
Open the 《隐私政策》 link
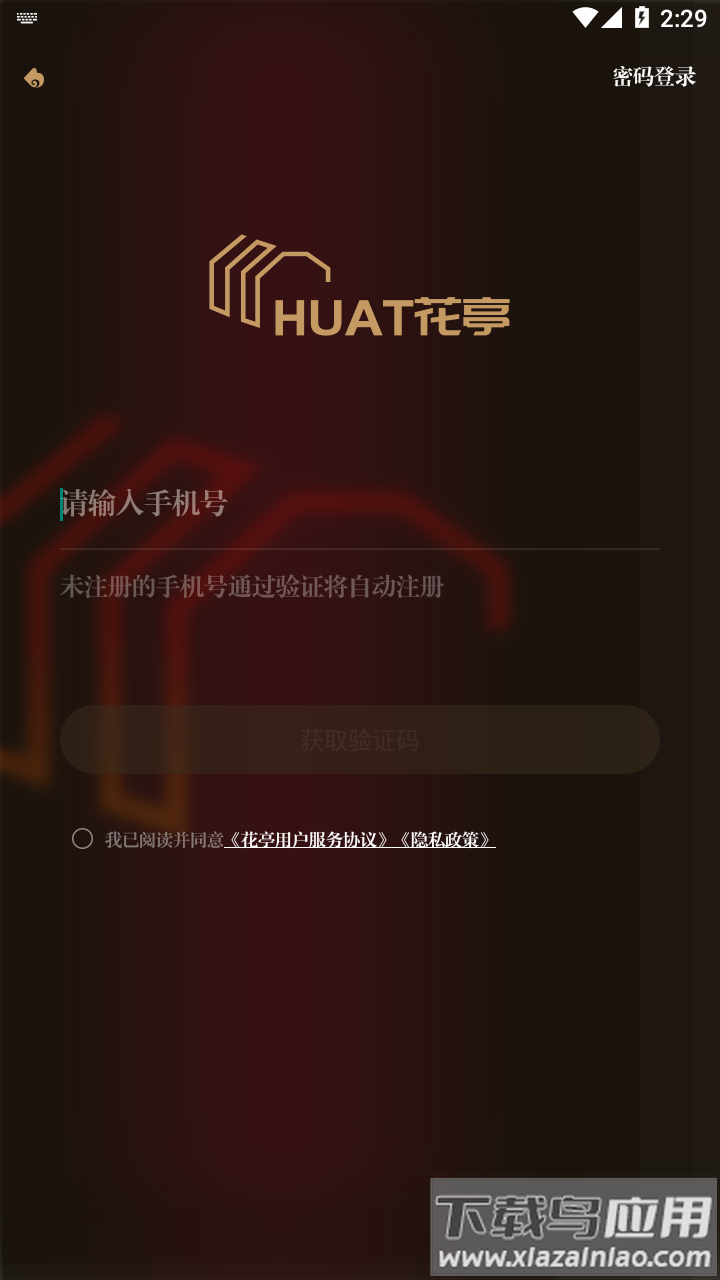[x=446, y=840]
